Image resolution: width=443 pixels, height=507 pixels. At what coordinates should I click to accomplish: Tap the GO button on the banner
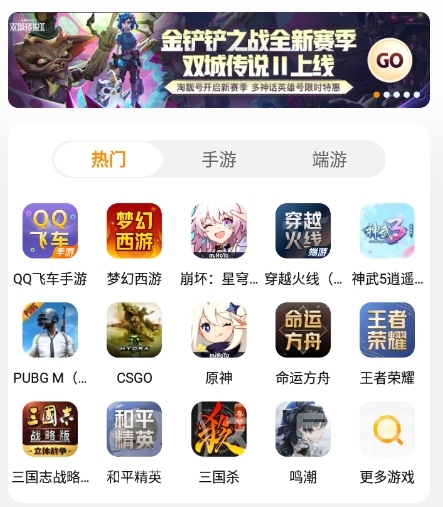(x=390, y=60)
